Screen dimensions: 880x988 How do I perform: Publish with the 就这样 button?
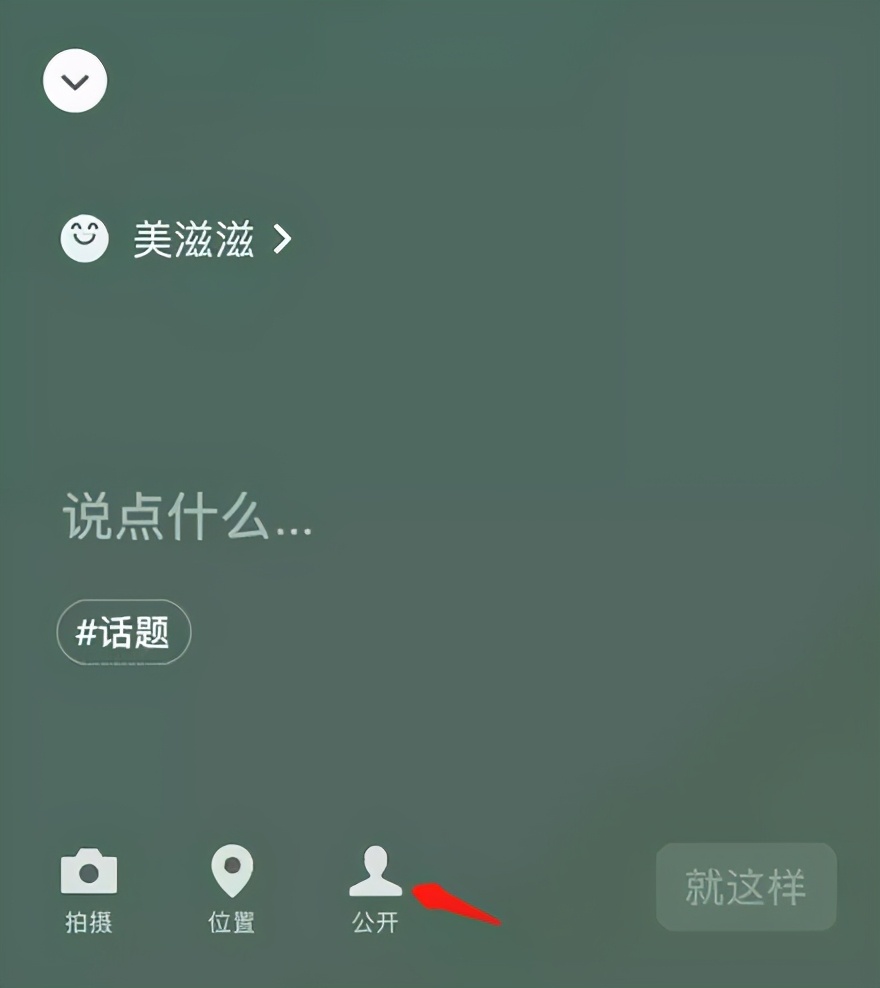pyautogui.click(x=745, y=887)
